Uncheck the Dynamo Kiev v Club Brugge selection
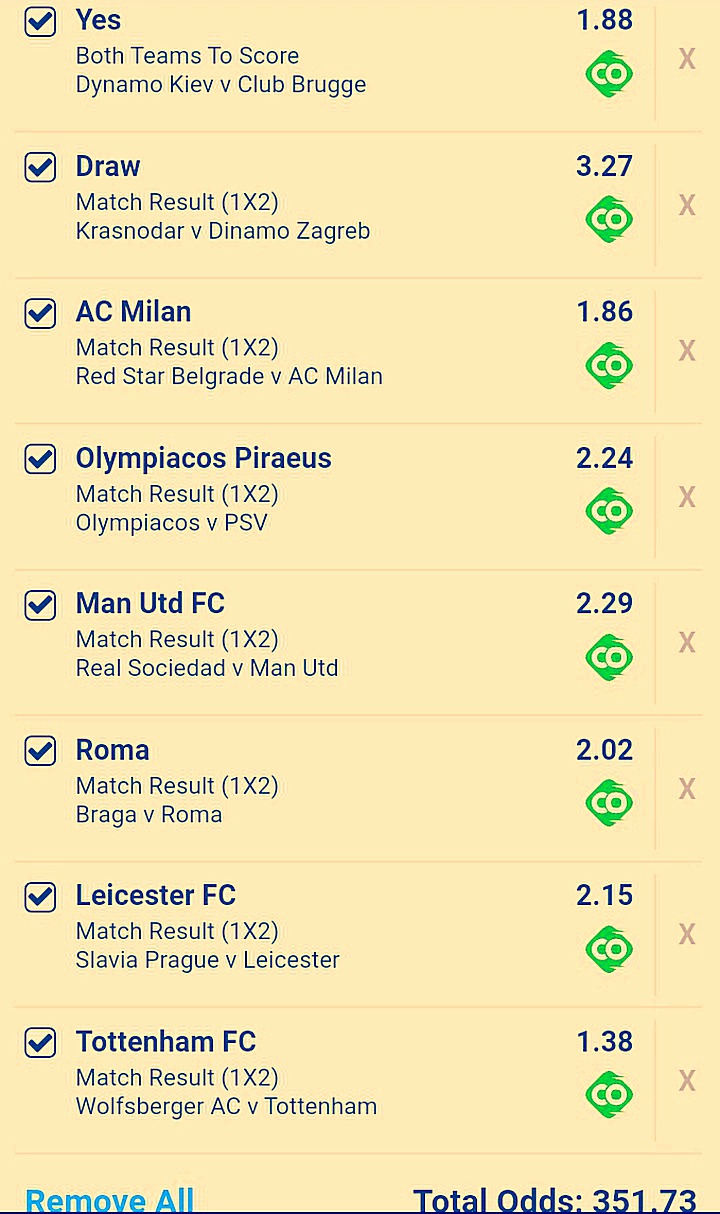Image resolution: width=720 pixels, height=1214 pixels. (x=40, y=21)
